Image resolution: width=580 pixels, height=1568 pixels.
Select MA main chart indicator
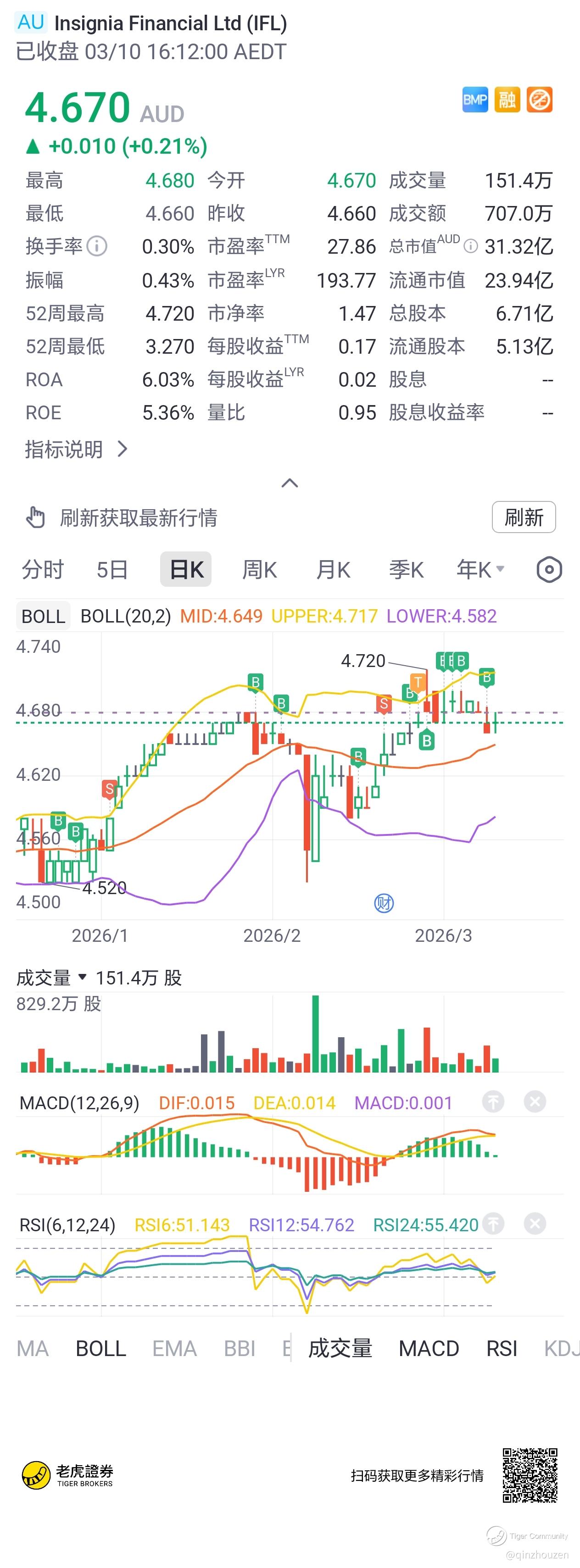pos(32,1348)
